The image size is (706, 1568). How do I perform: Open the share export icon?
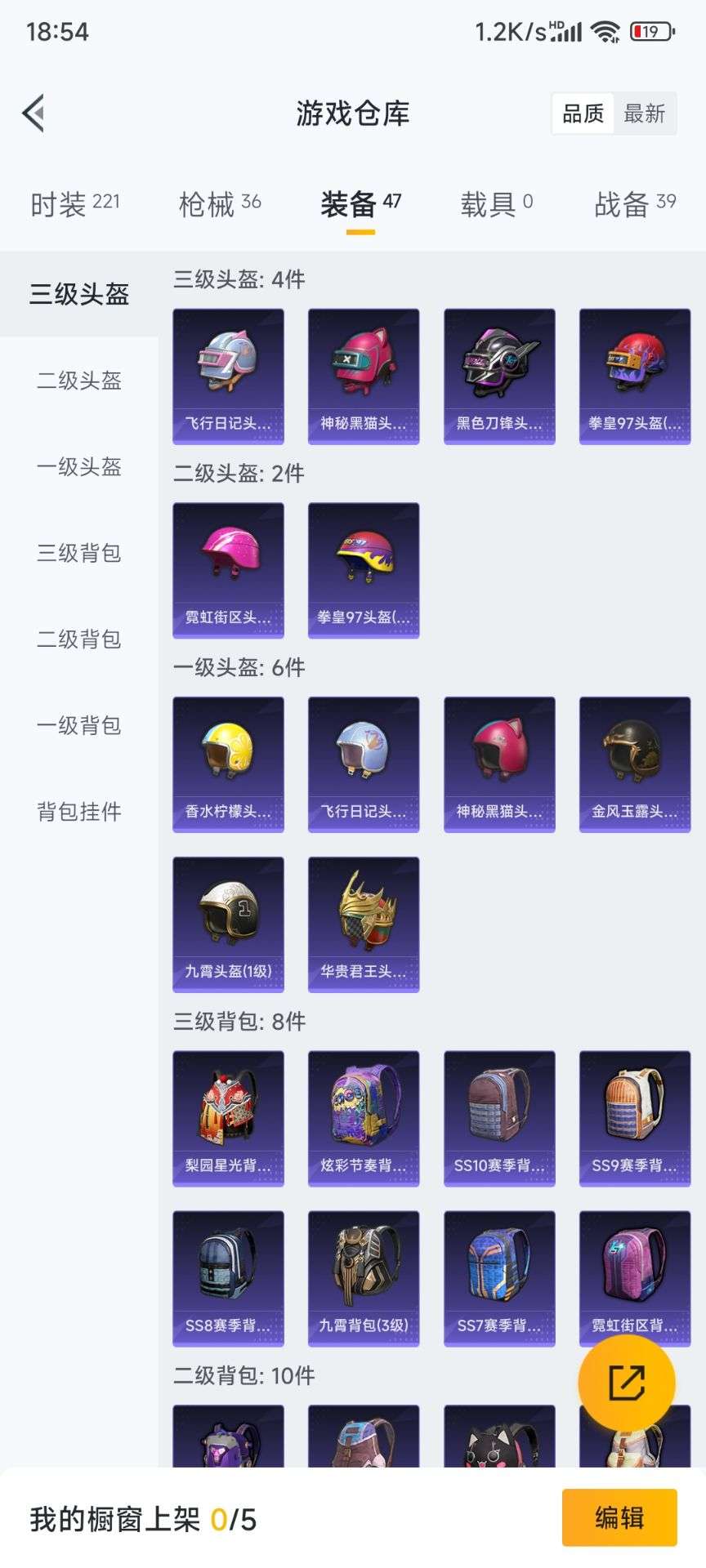coord(625,1383)
